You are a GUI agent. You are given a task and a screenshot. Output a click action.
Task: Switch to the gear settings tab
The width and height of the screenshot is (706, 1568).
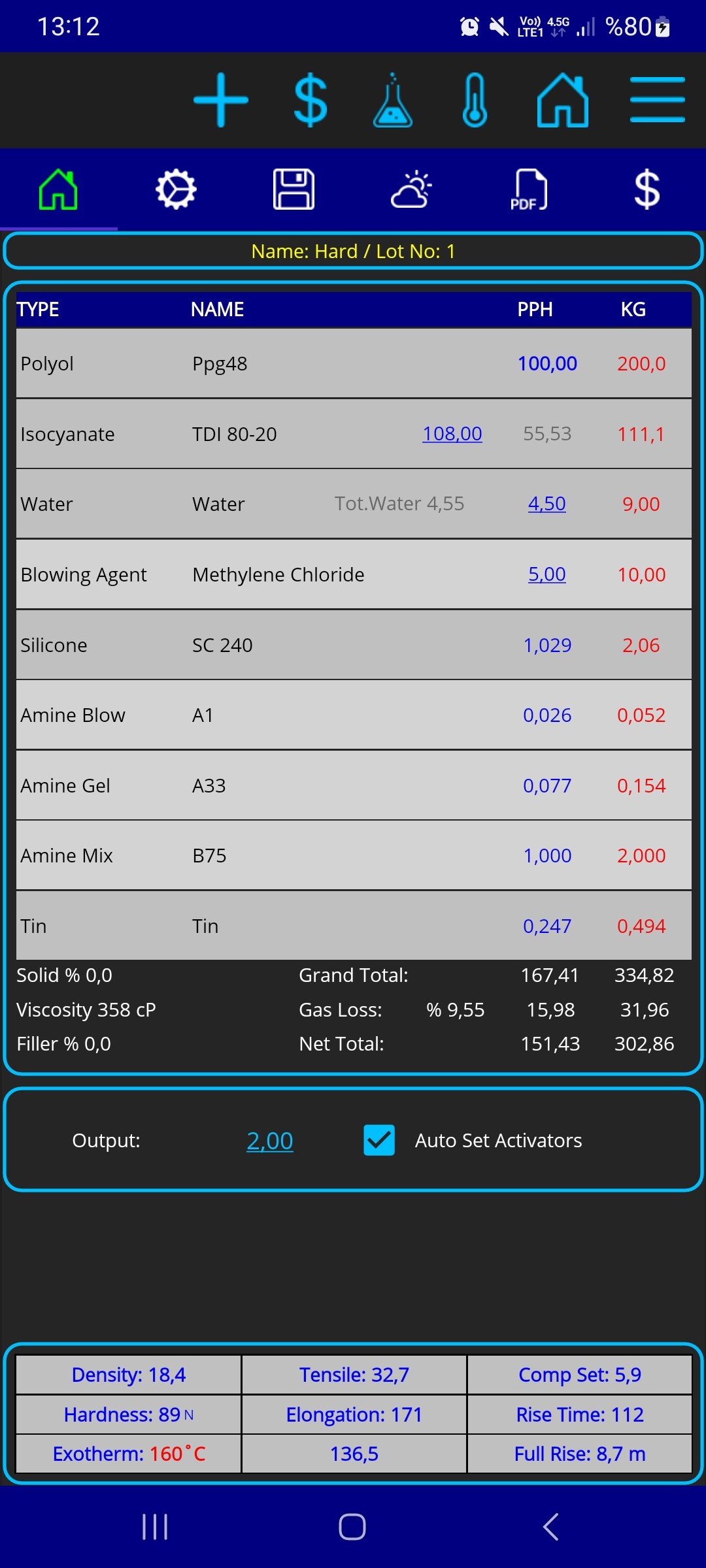[x=176, y=189]
